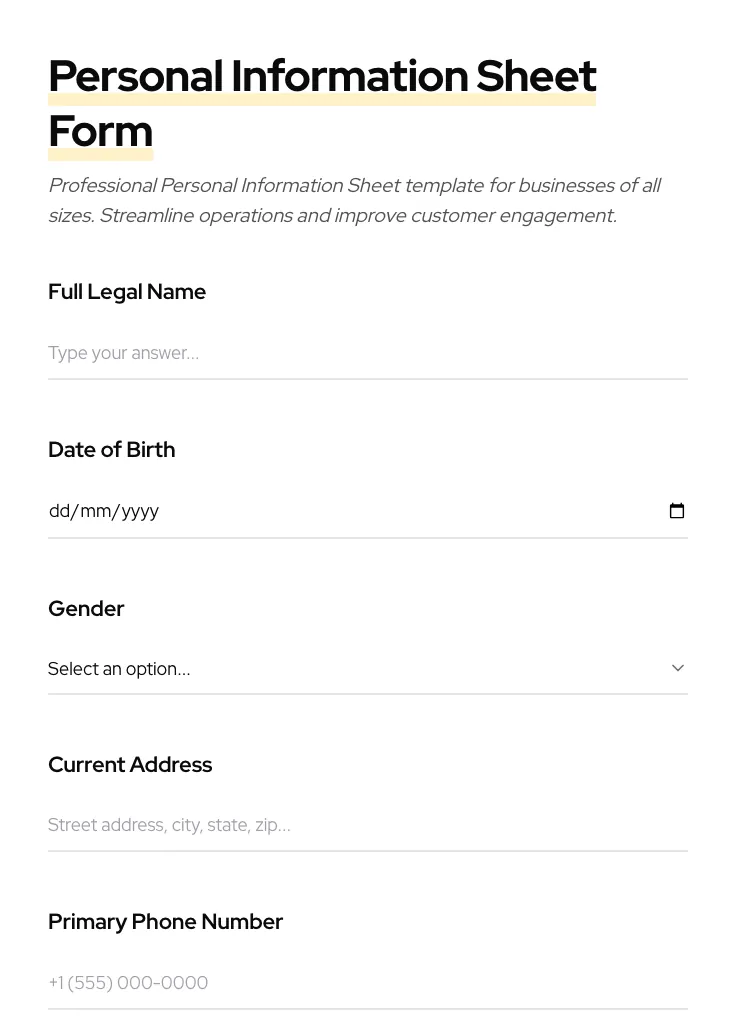Click the Current Address heading
Viewport: 736px width, 1024px height.
pos(130,764)
